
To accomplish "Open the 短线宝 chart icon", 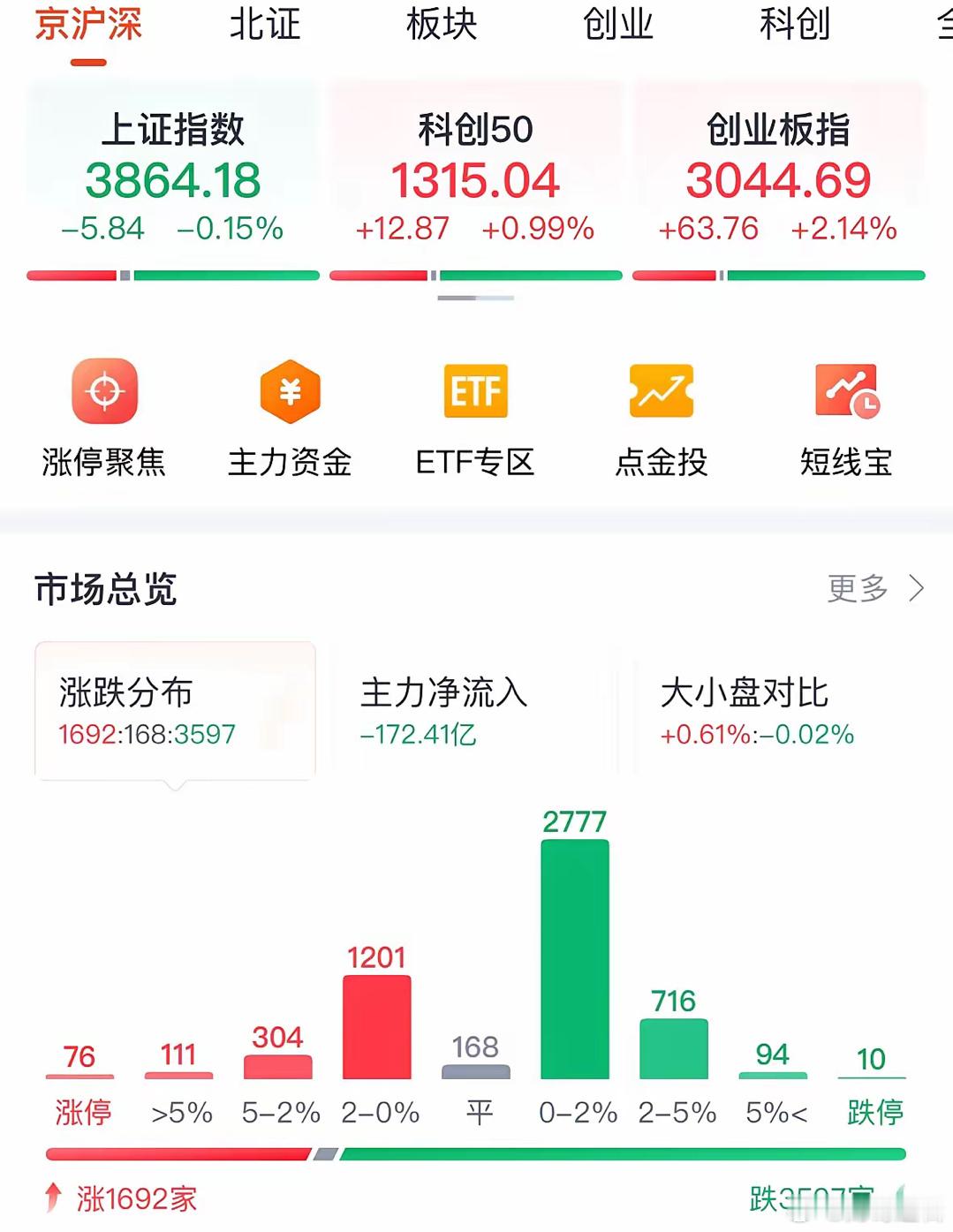I will [x=848, y=391].
